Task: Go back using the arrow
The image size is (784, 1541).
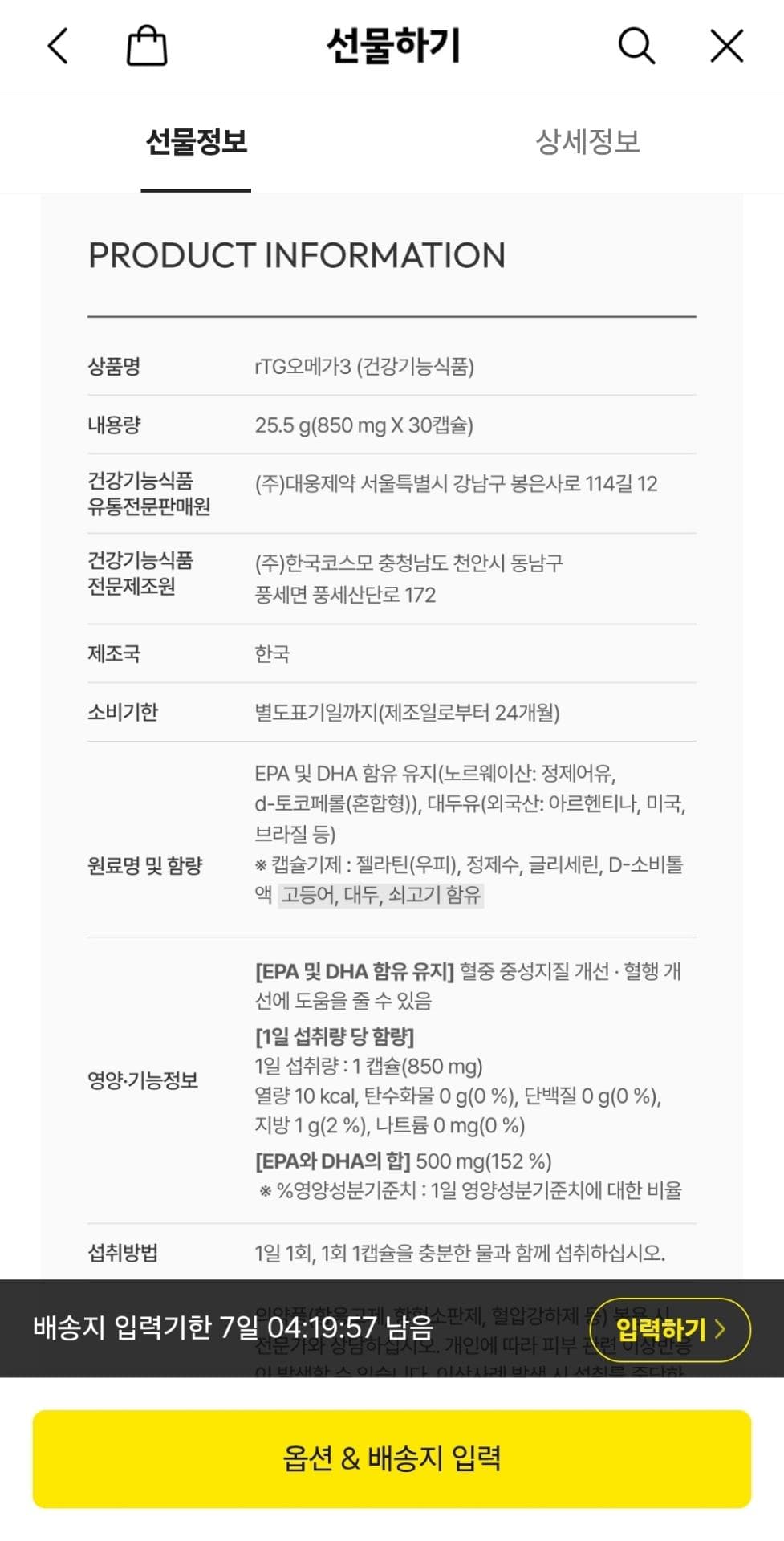Action: click(x=58, y=46)
